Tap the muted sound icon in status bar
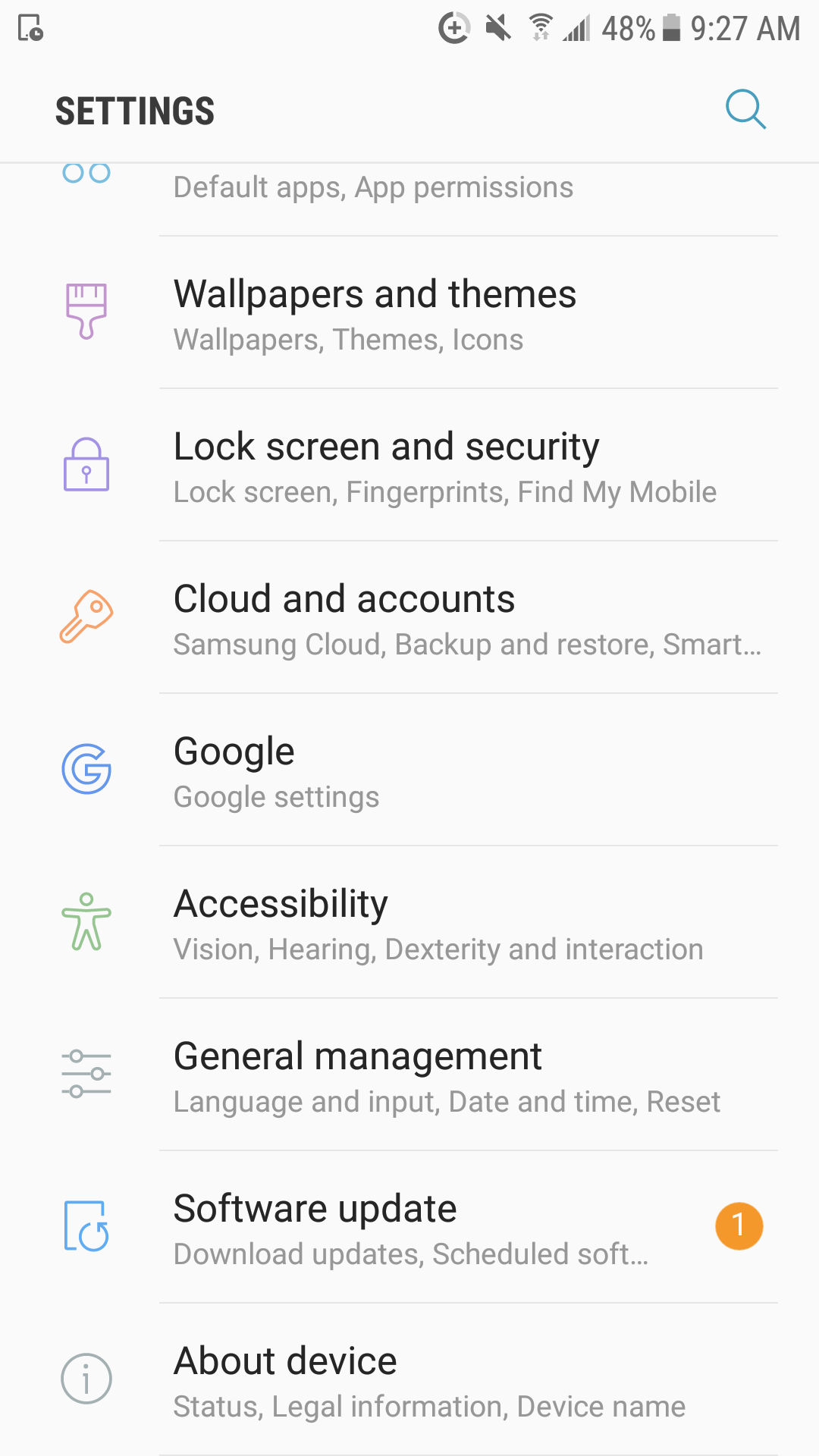Screen dimensions: 819x1456 click(x=497, y=29)
